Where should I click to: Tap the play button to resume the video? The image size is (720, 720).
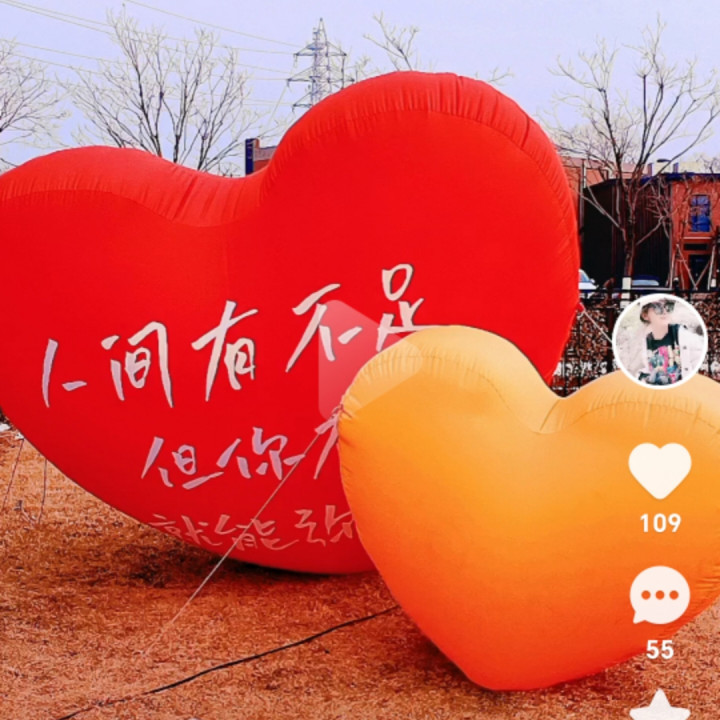350,358
